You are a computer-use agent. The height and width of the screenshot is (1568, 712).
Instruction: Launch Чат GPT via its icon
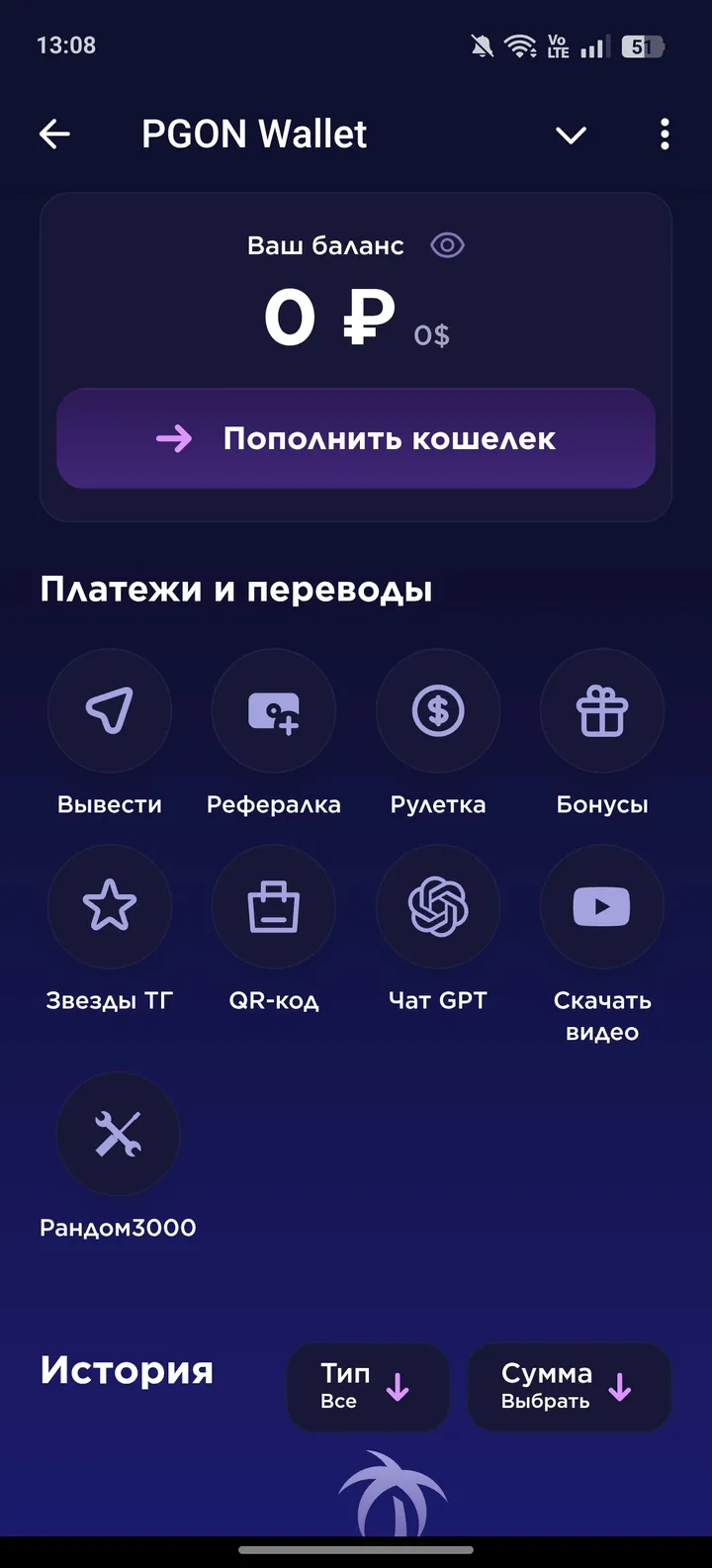[x=438, y=906]
